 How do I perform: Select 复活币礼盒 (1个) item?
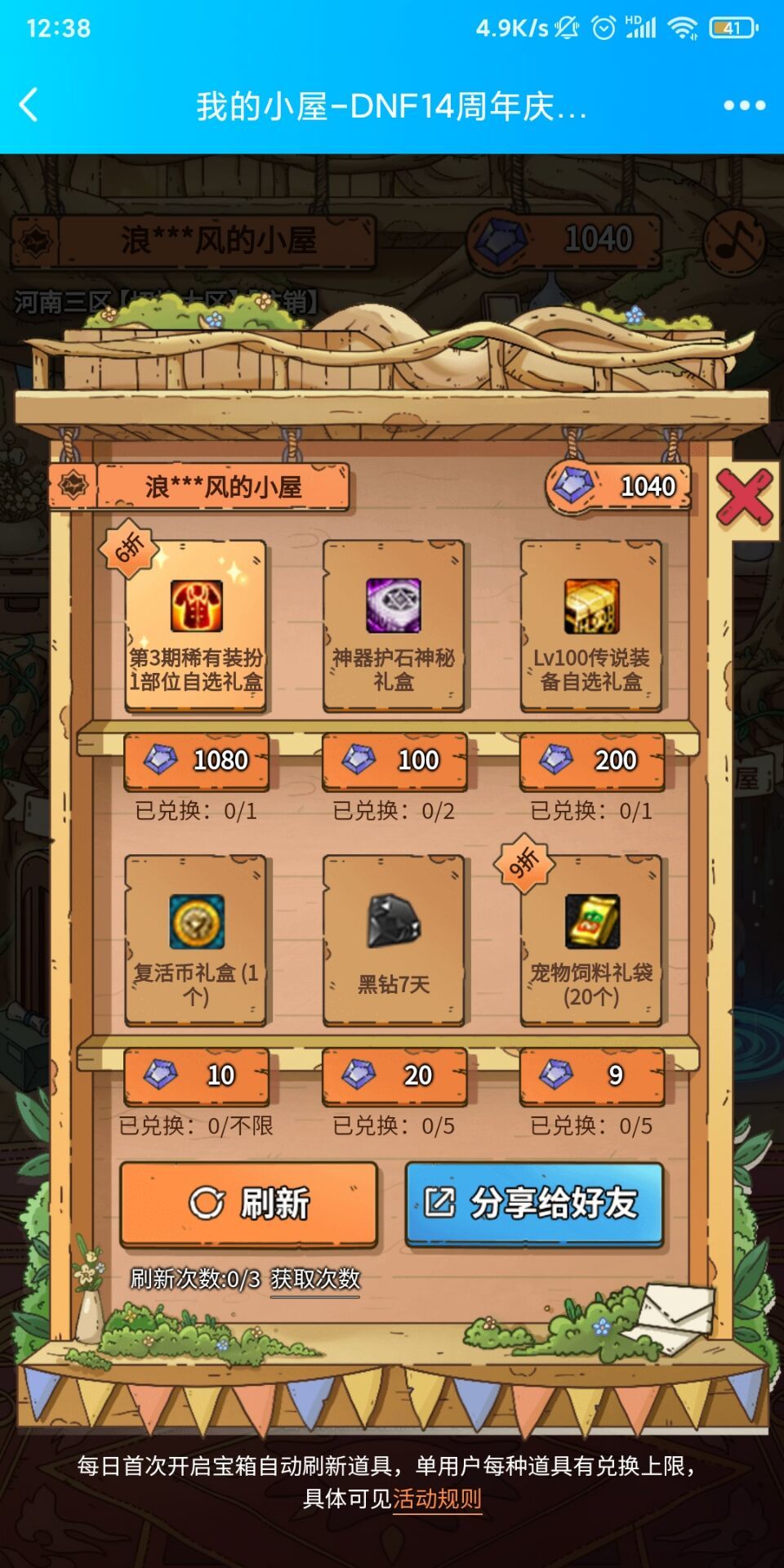(196, 941)
